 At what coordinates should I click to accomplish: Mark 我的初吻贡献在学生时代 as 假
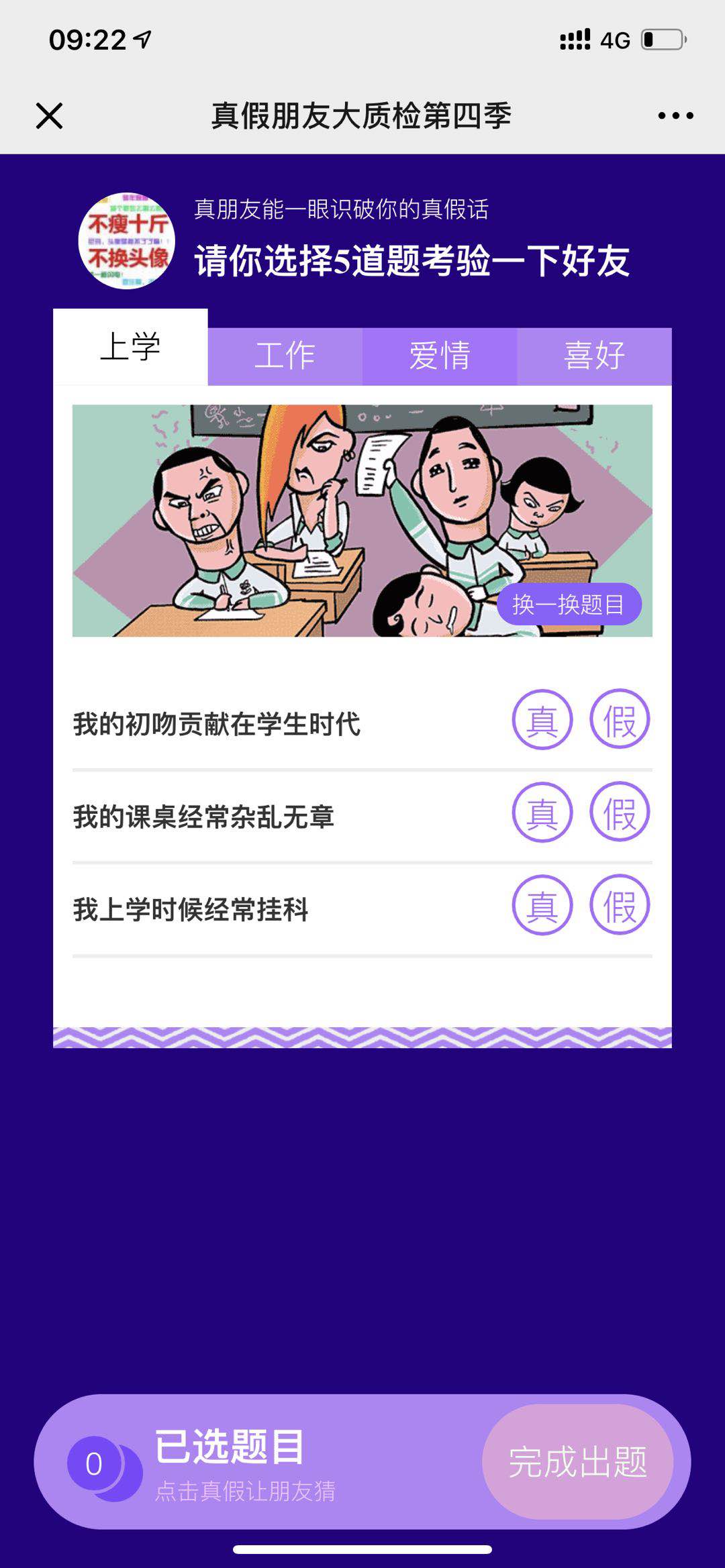click(x=620, y=720)
